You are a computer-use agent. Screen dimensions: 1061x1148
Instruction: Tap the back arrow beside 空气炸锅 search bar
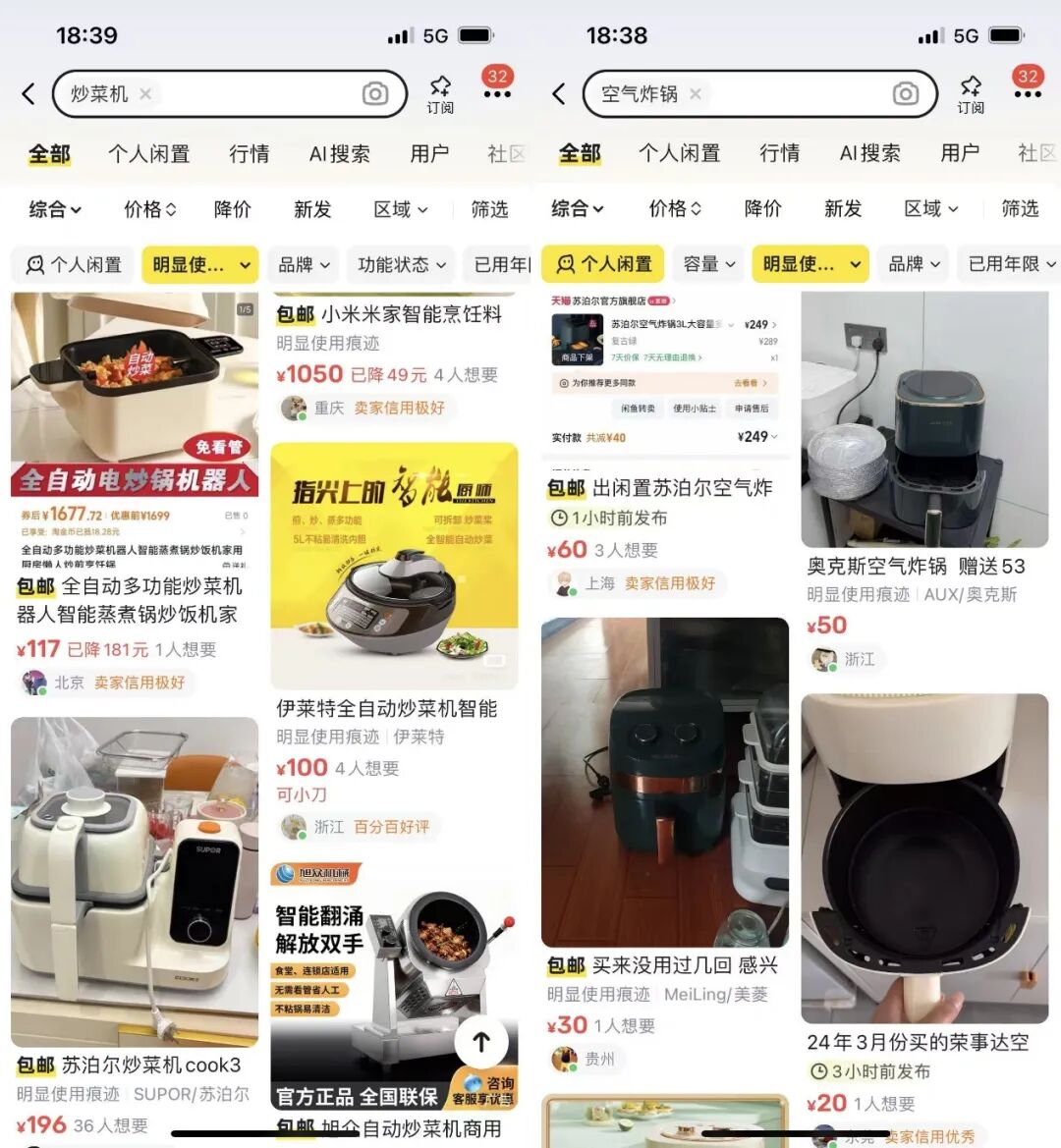(x=558, y=93)
